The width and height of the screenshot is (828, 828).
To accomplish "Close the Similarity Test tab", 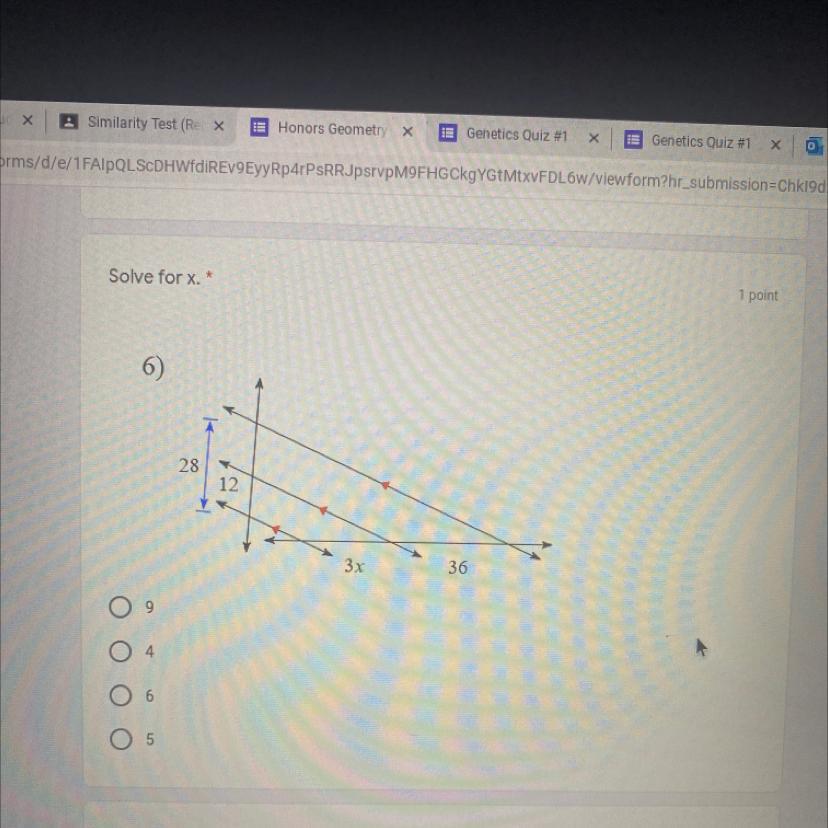I will [x=219, y=127].
